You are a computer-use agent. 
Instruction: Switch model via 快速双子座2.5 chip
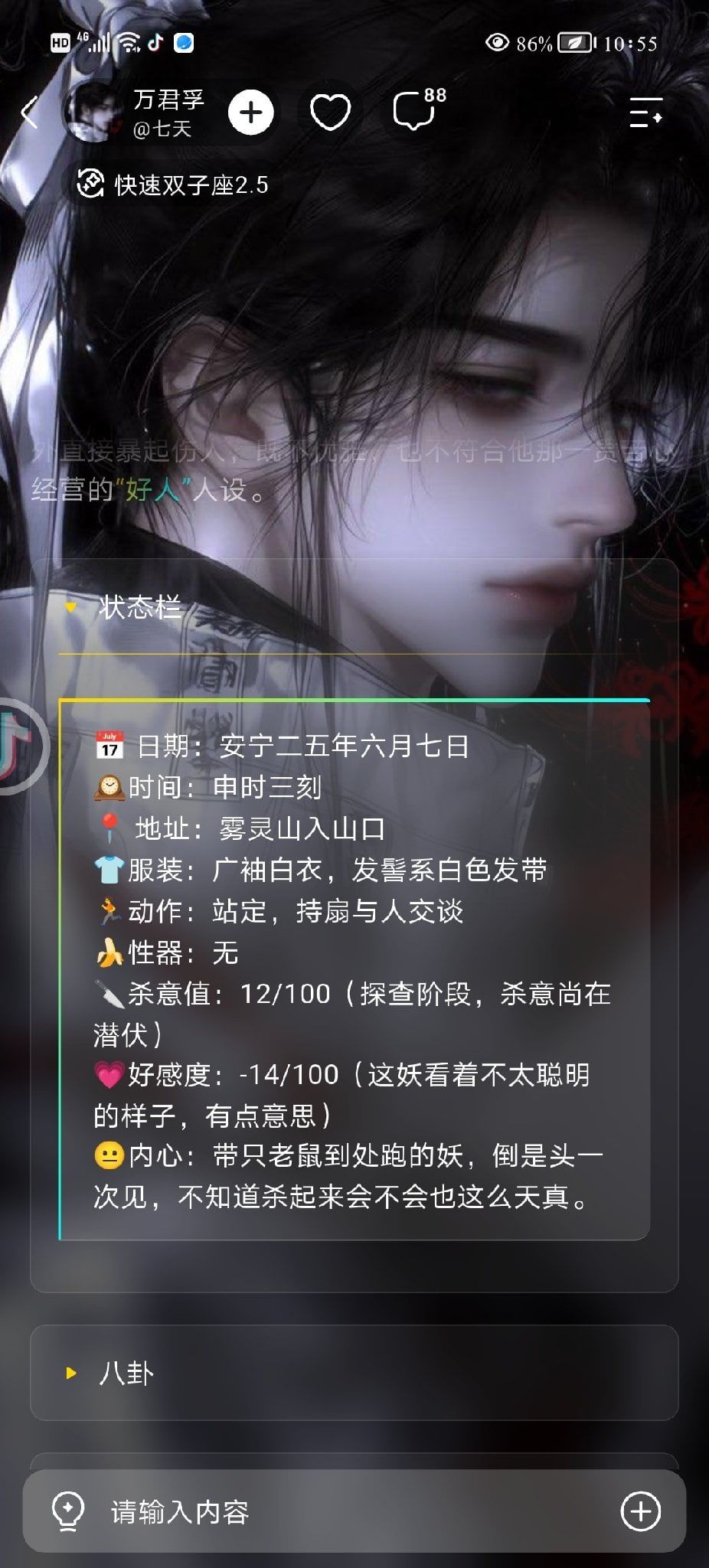tap(172, 185)
